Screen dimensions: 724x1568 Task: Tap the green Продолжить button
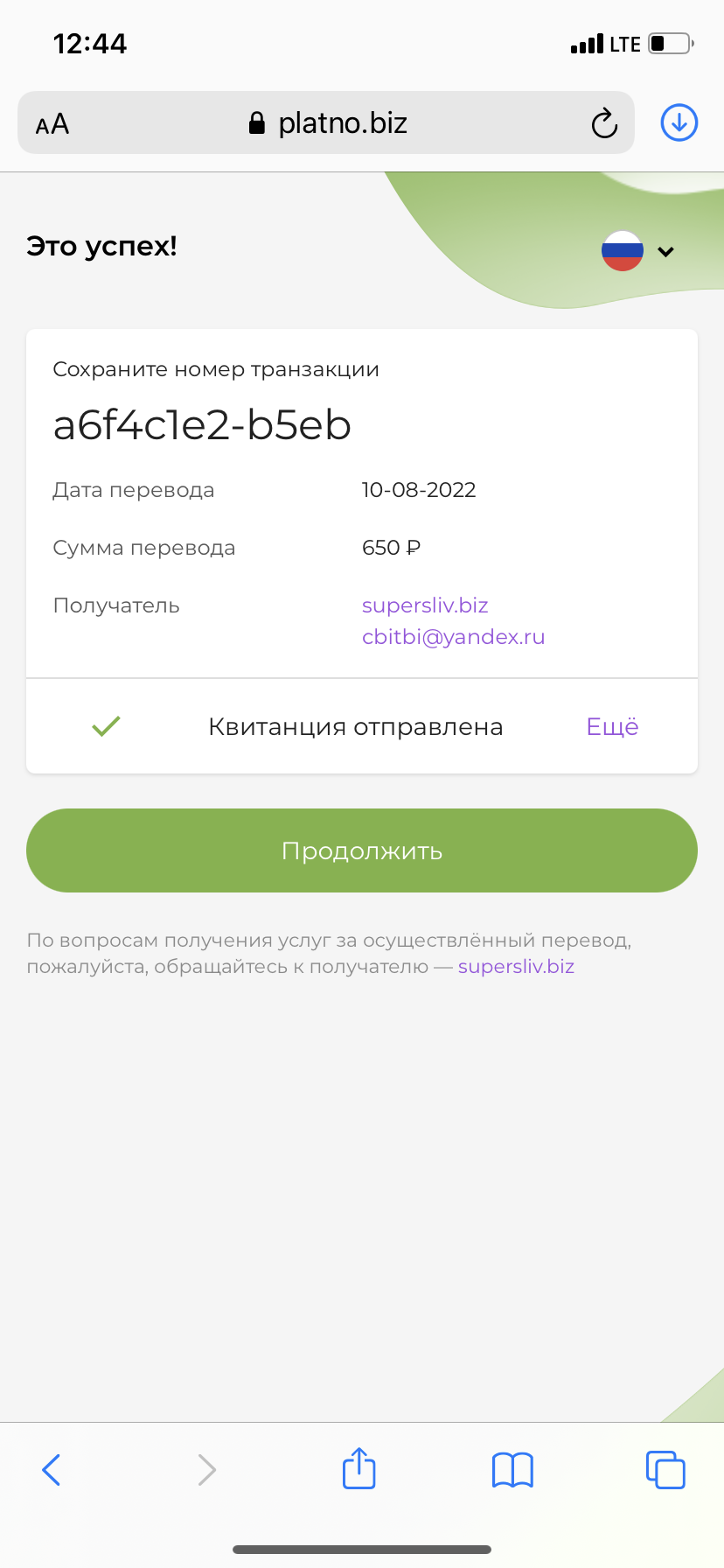click(362, 850)
